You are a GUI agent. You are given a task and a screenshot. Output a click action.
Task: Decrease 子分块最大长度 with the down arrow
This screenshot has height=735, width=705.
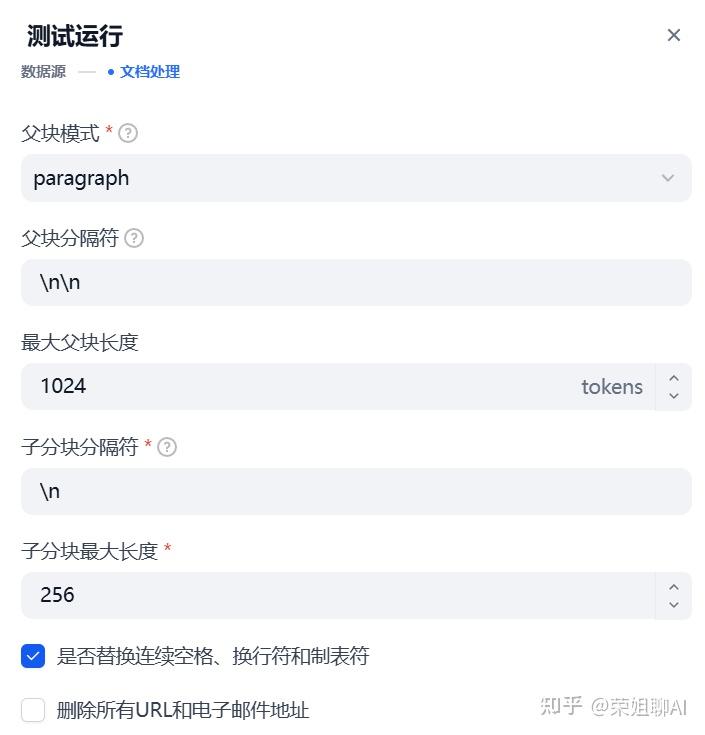pos(673,605)
